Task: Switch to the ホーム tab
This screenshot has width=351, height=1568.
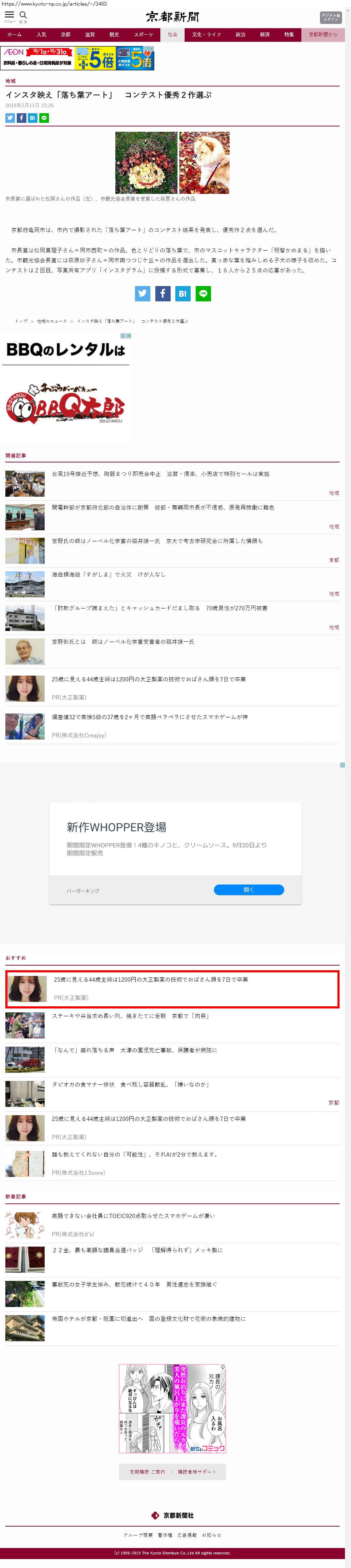Action: click(x=15, y=35)
